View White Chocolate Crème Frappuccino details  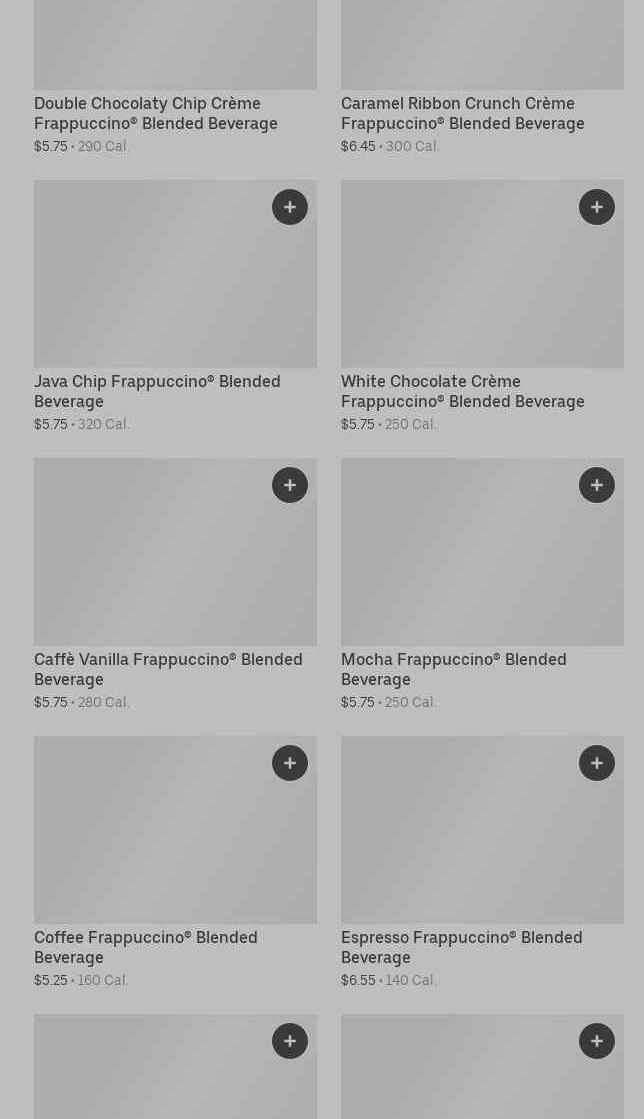pyautogui.click(x=462, y=391)
